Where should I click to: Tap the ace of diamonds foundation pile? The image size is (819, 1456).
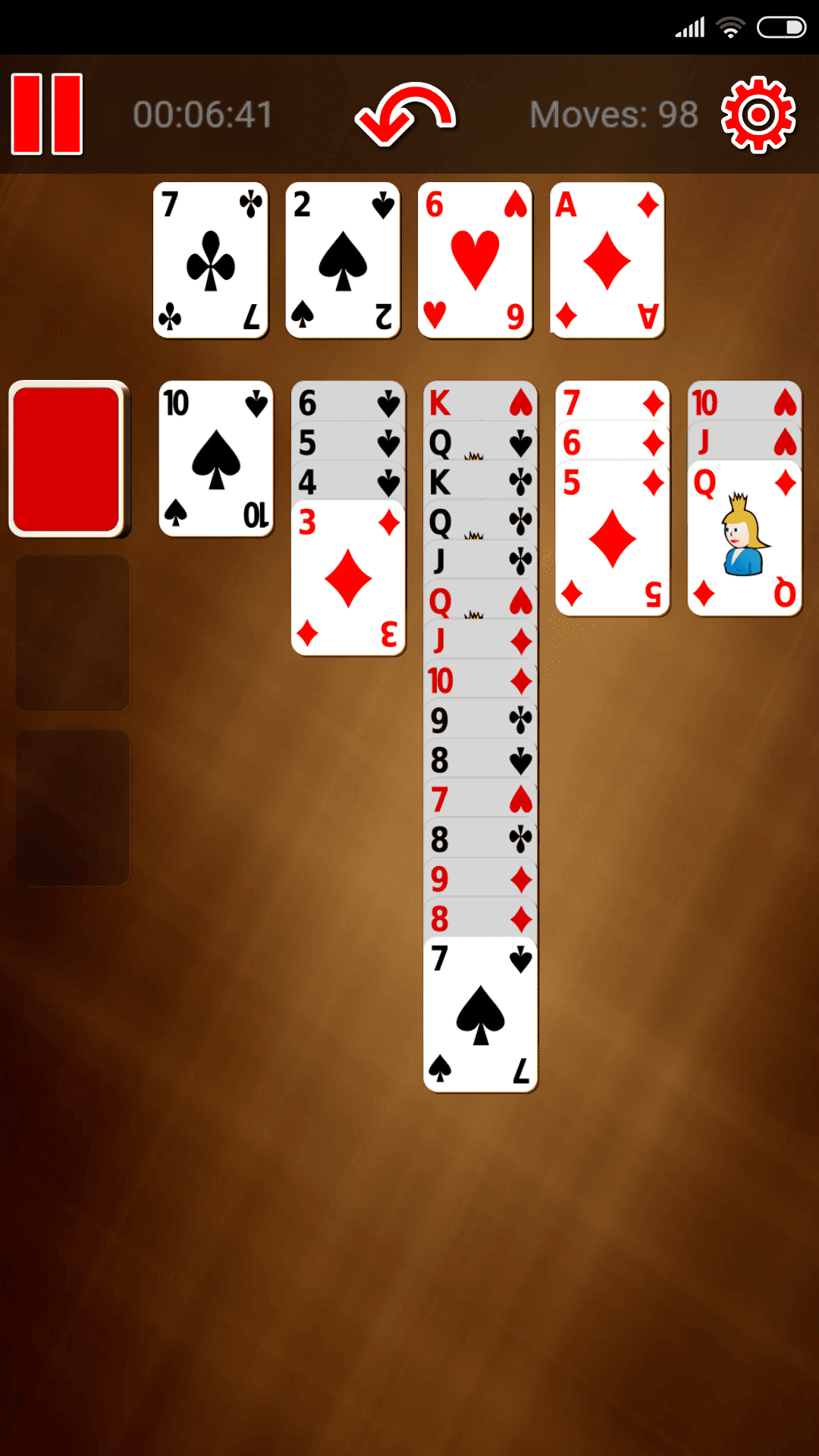(x=607, y=260)
